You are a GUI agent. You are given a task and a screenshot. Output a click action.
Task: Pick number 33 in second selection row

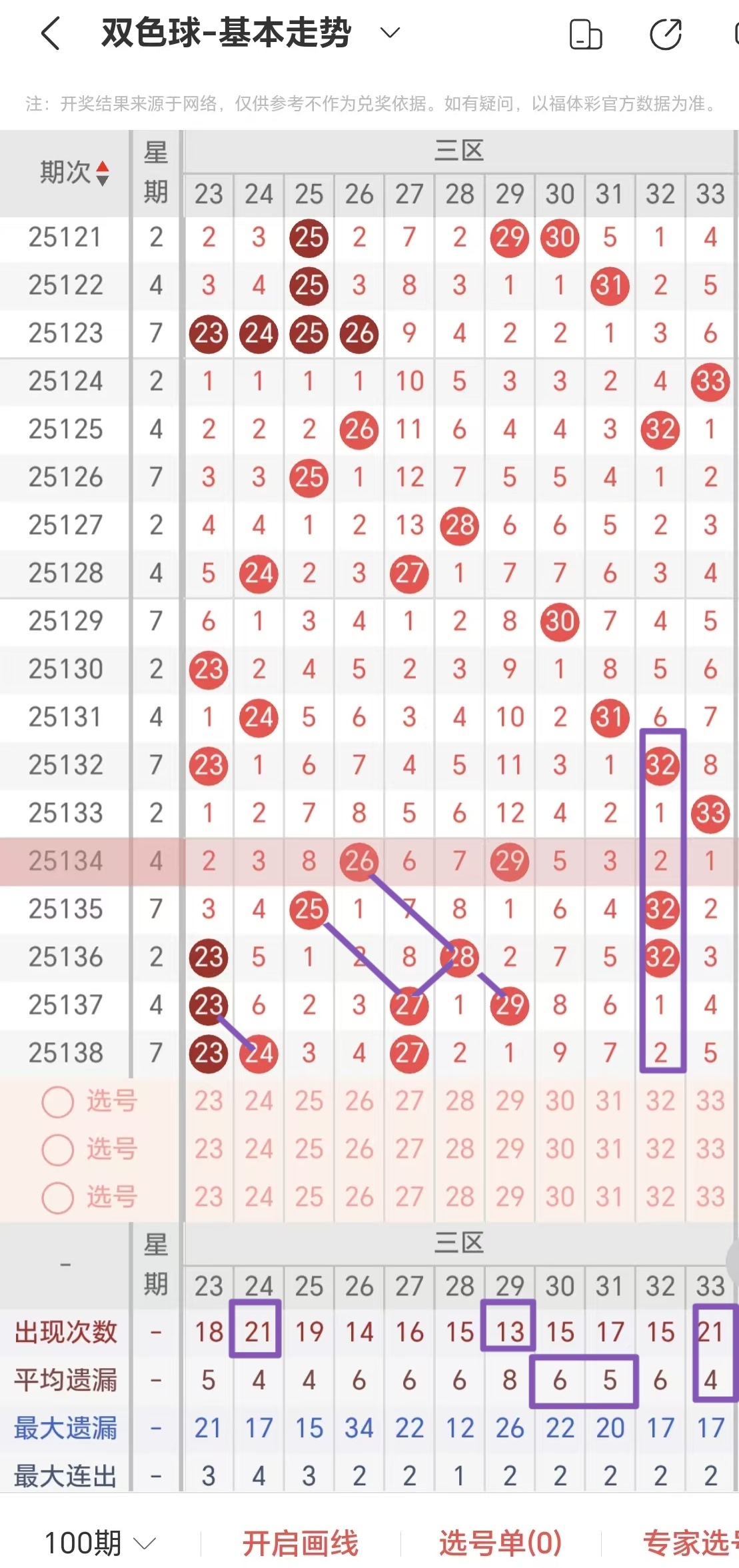coord(710,1150)
